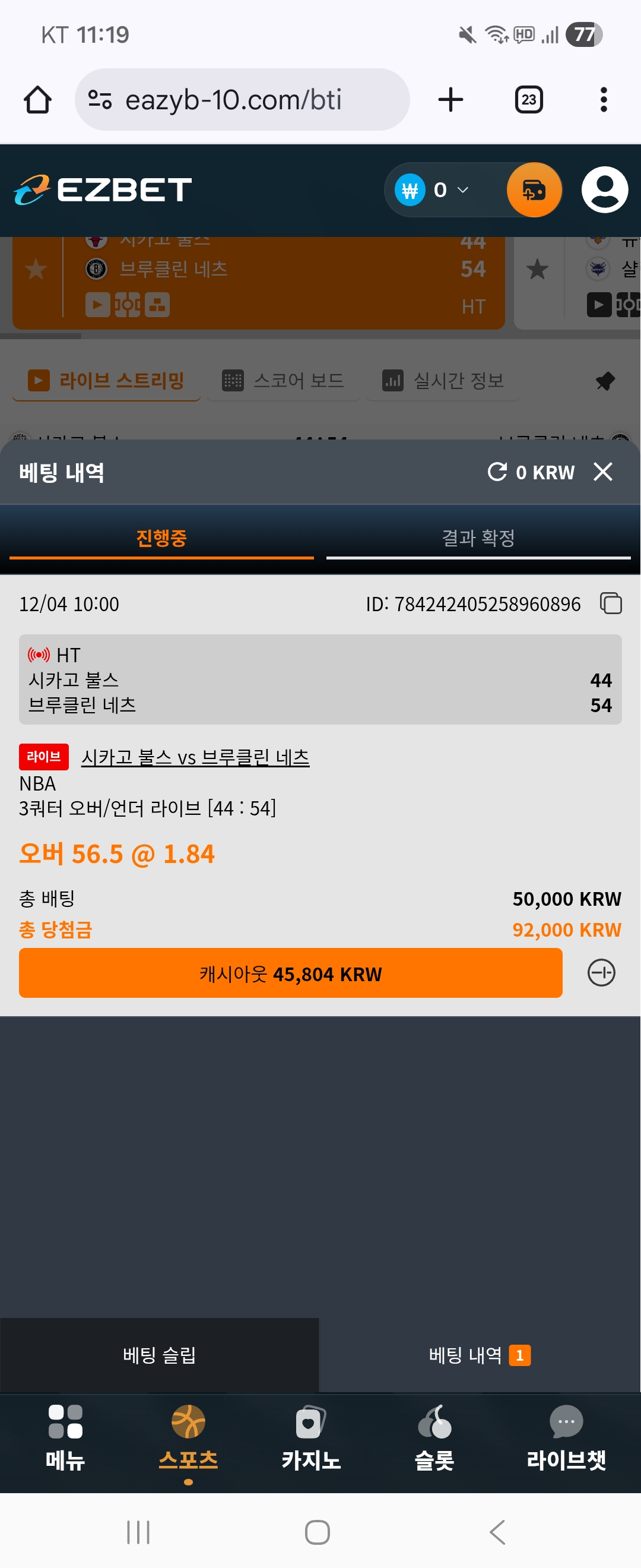
Task: Select the 진행중 tab
Action: (x=161, y=538)
